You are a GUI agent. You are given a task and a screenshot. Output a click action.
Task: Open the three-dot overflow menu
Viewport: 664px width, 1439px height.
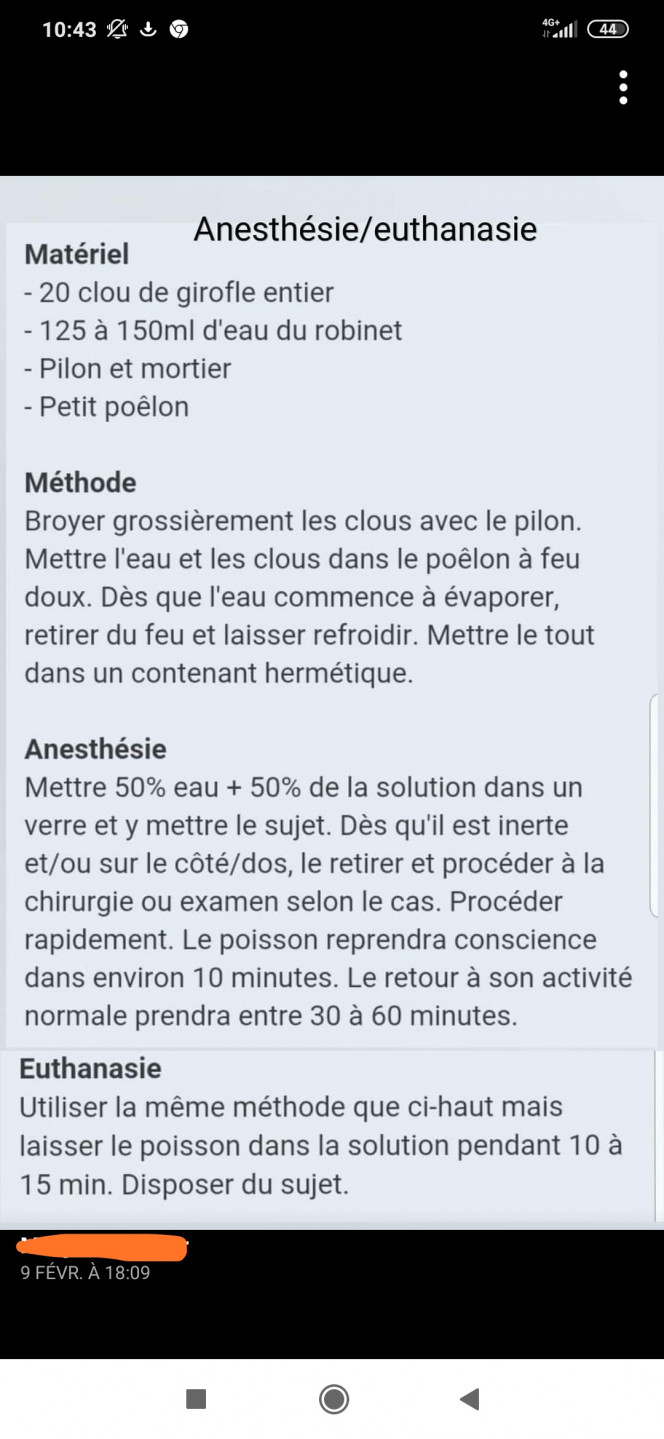[x=623, y=88]
